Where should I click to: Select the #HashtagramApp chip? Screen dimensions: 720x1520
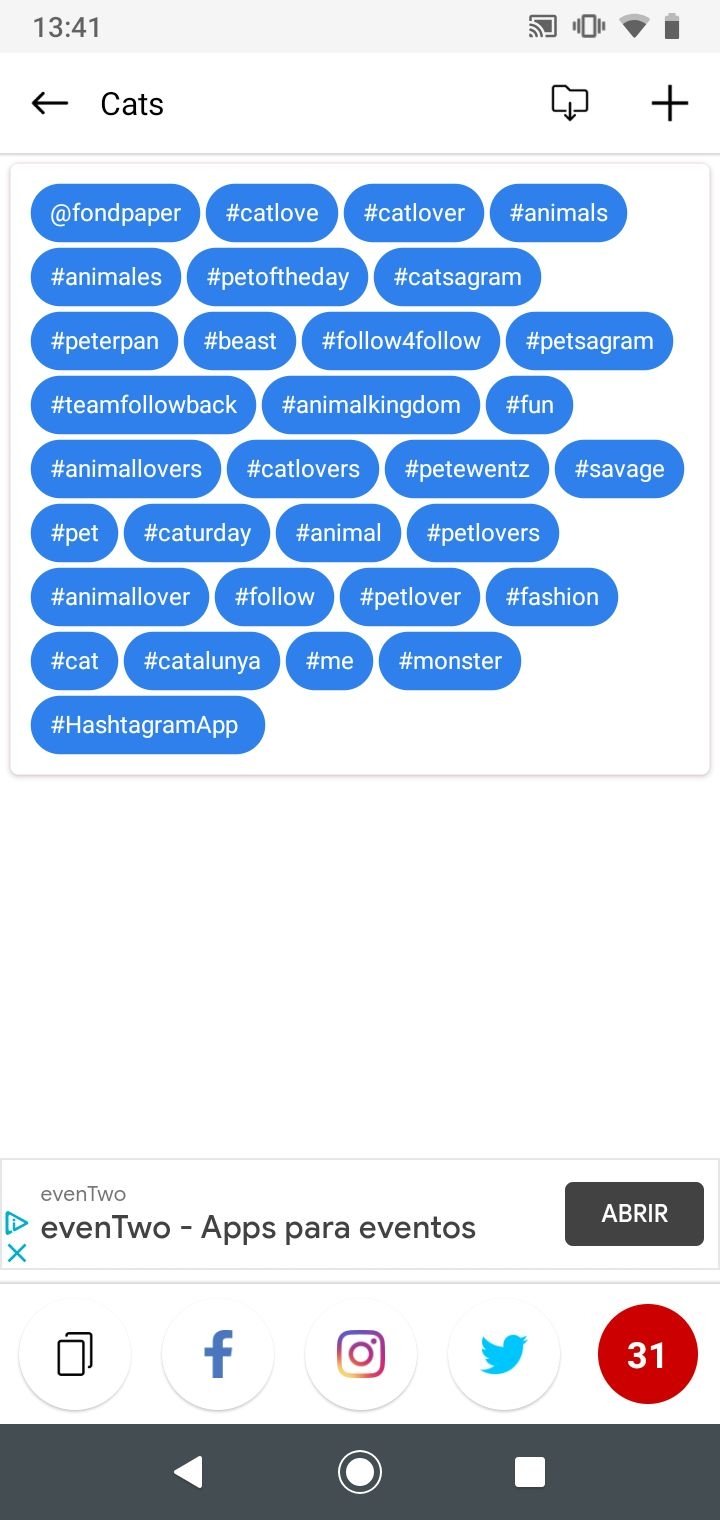tap(148, 725)
